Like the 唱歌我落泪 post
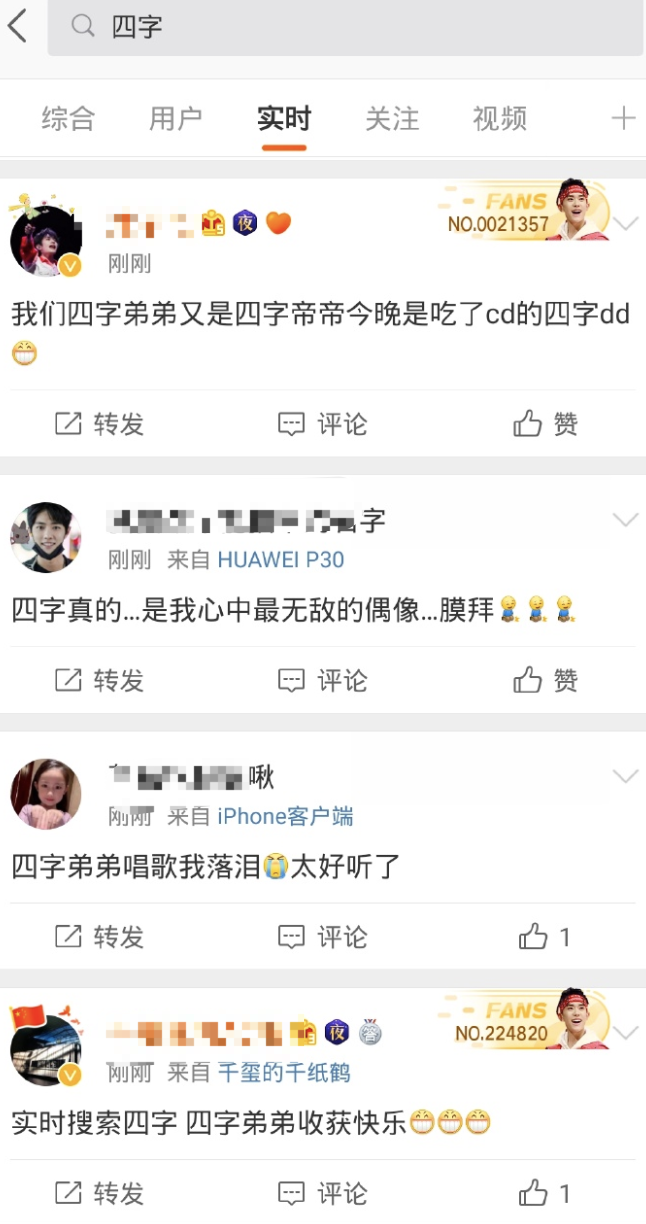Viewport: 646px width, 1224px height. [545, 936]
